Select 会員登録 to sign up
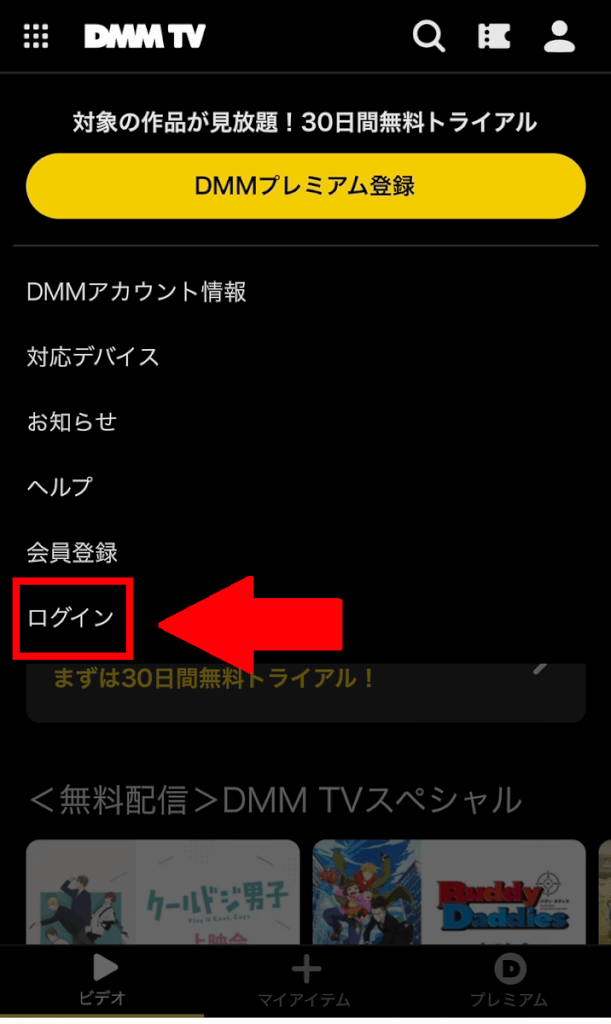This screenshot has height=1024, width=611. tap(72, 552)
